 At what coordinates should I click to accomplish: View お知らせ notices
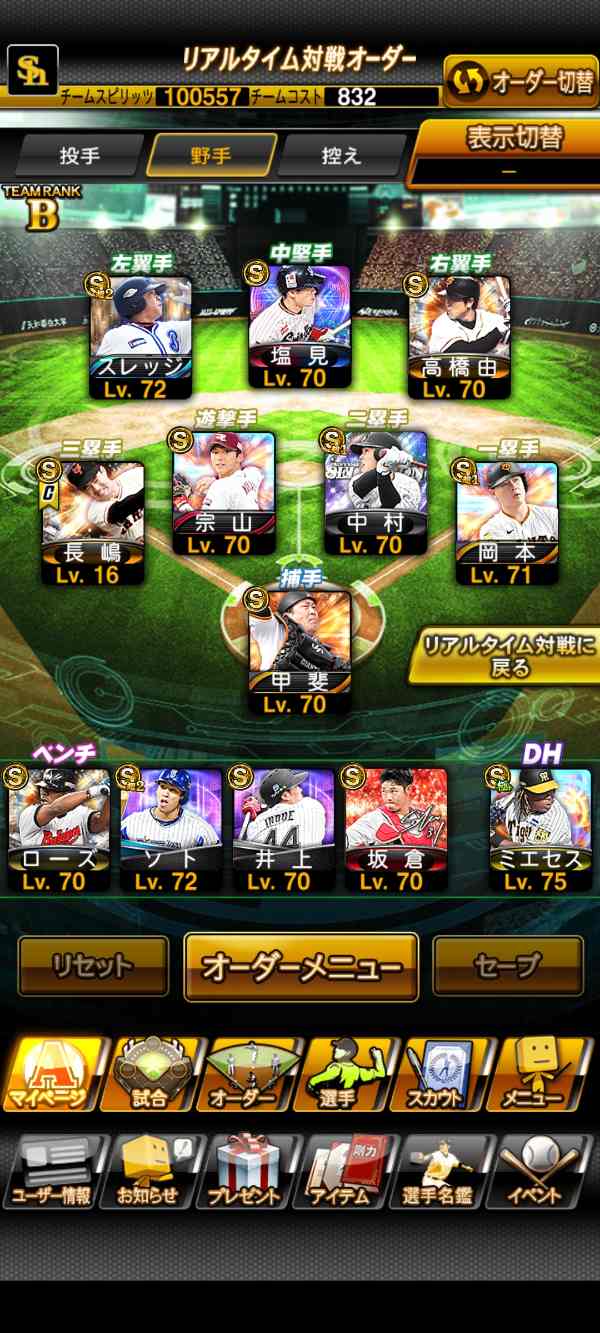pos(149,1169)
